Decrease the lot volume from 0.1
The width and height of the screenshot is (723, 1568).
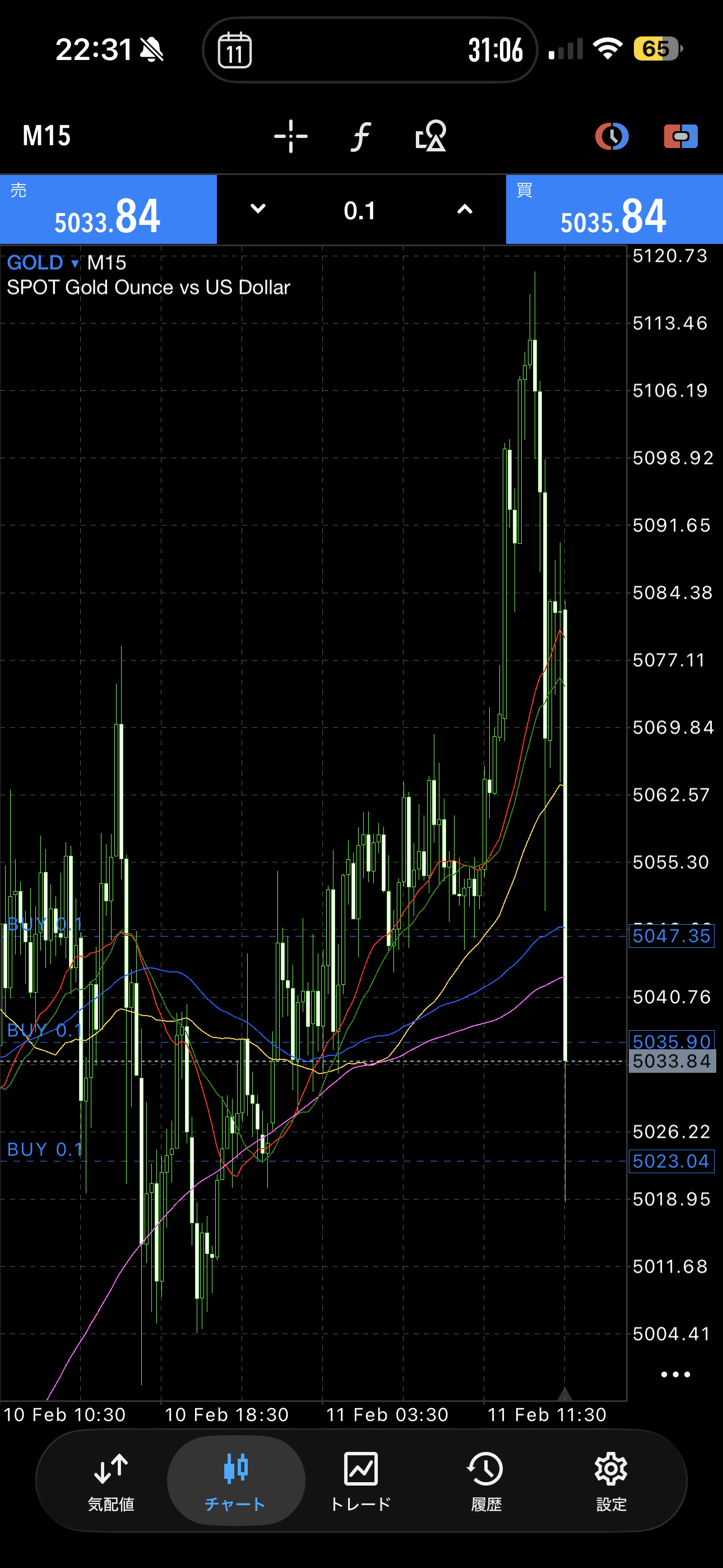[258, 209]
